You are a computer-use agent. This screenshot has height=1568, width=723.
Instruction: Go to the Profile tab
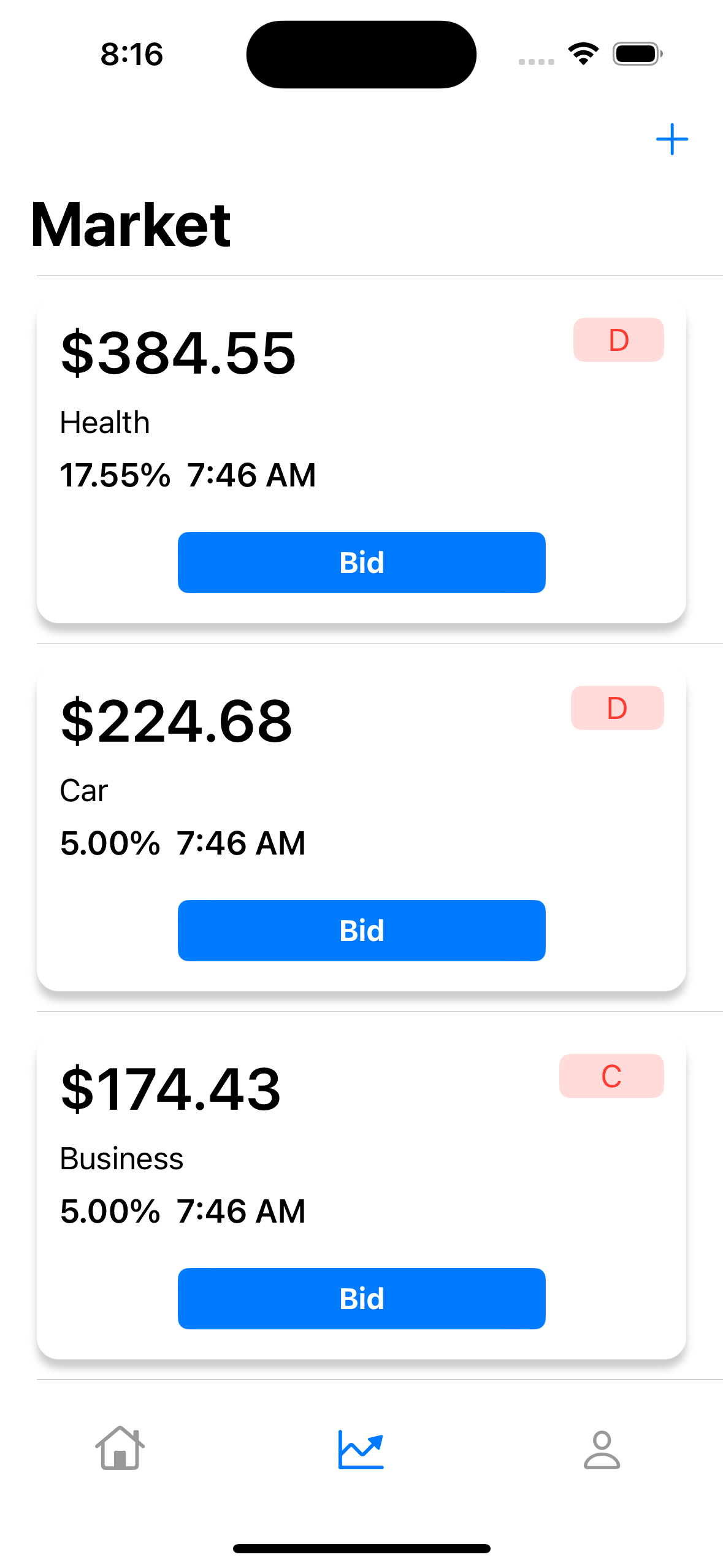pyautogui.click(x=602, y=1449)
